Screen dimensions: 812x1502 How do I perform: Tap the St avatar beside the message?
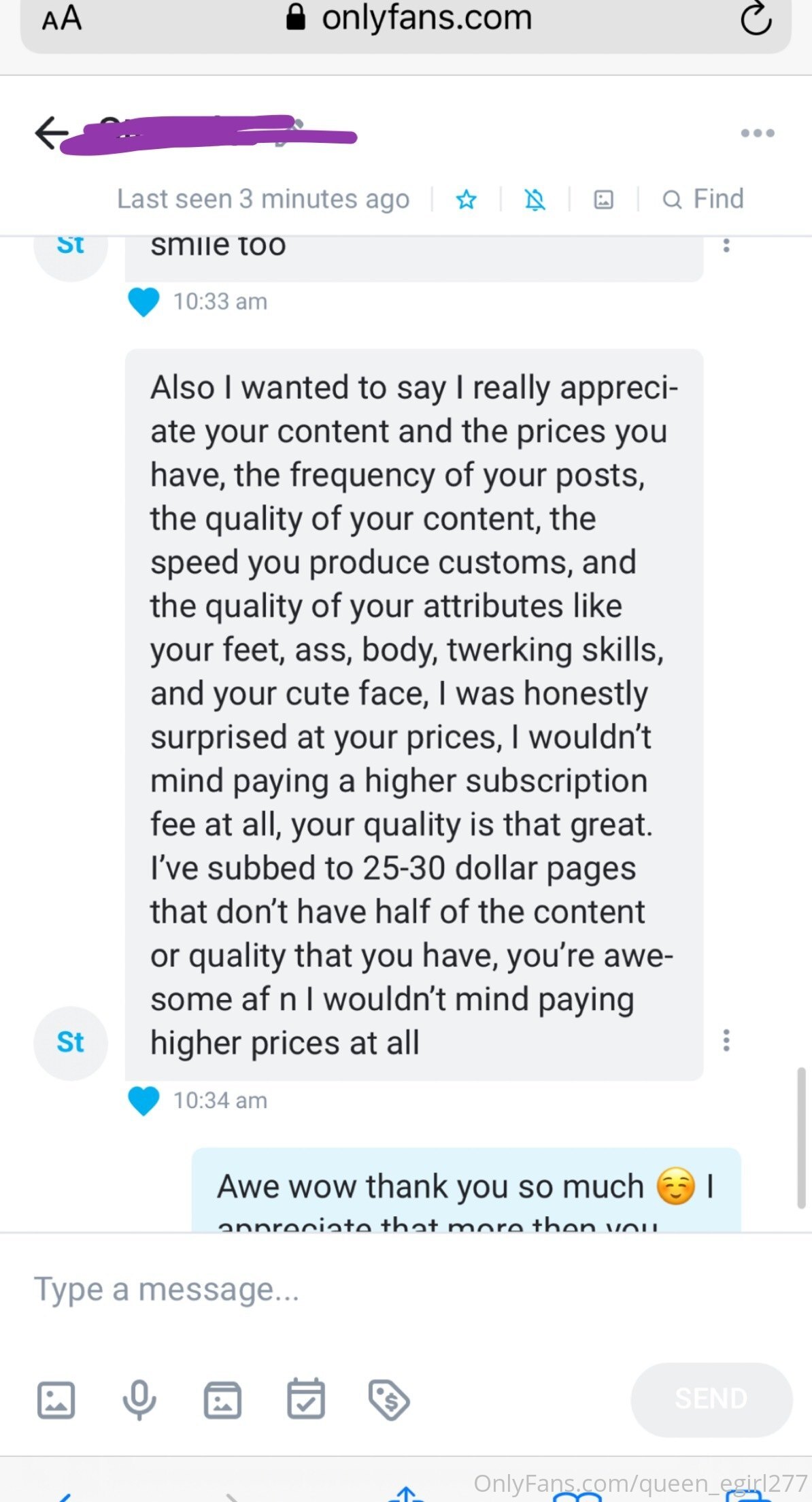coord(71,1042)
